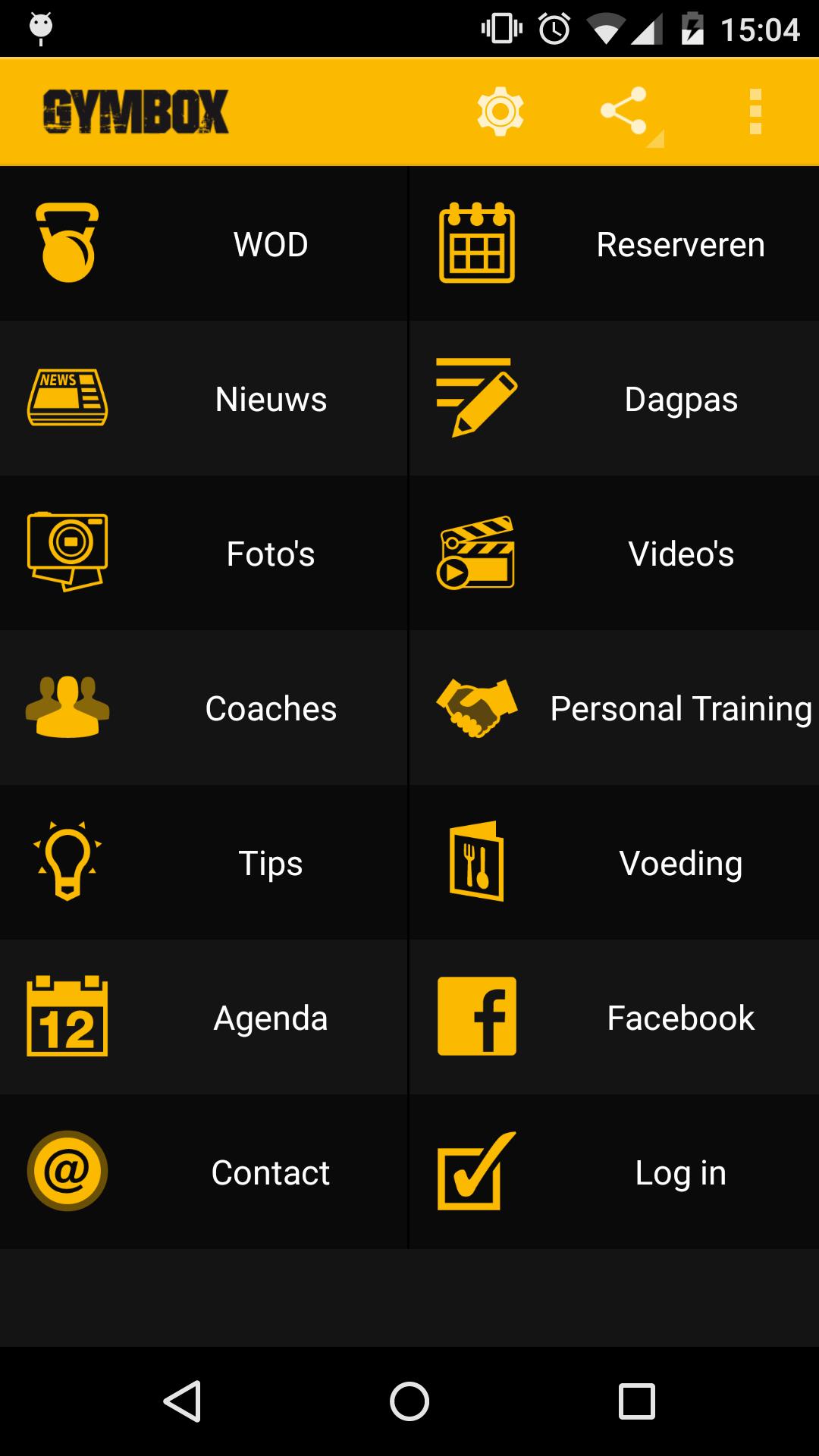Open the WOD section
Viewport: 819px width, 1456px height.
203,244
